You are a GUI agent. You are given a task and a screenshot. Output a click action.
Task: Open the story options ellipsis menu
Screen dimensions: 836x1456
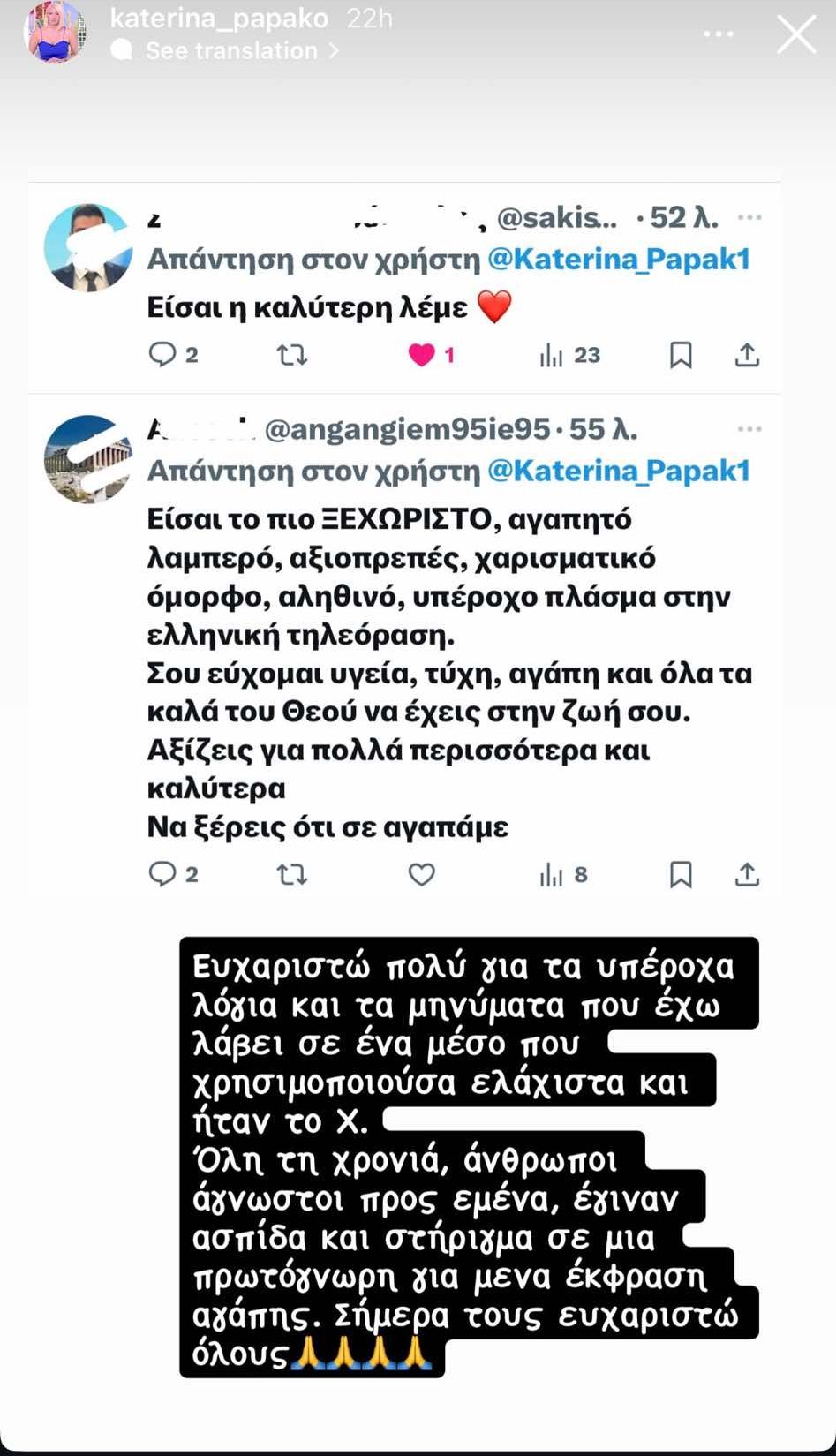click(x=718, y=33)
